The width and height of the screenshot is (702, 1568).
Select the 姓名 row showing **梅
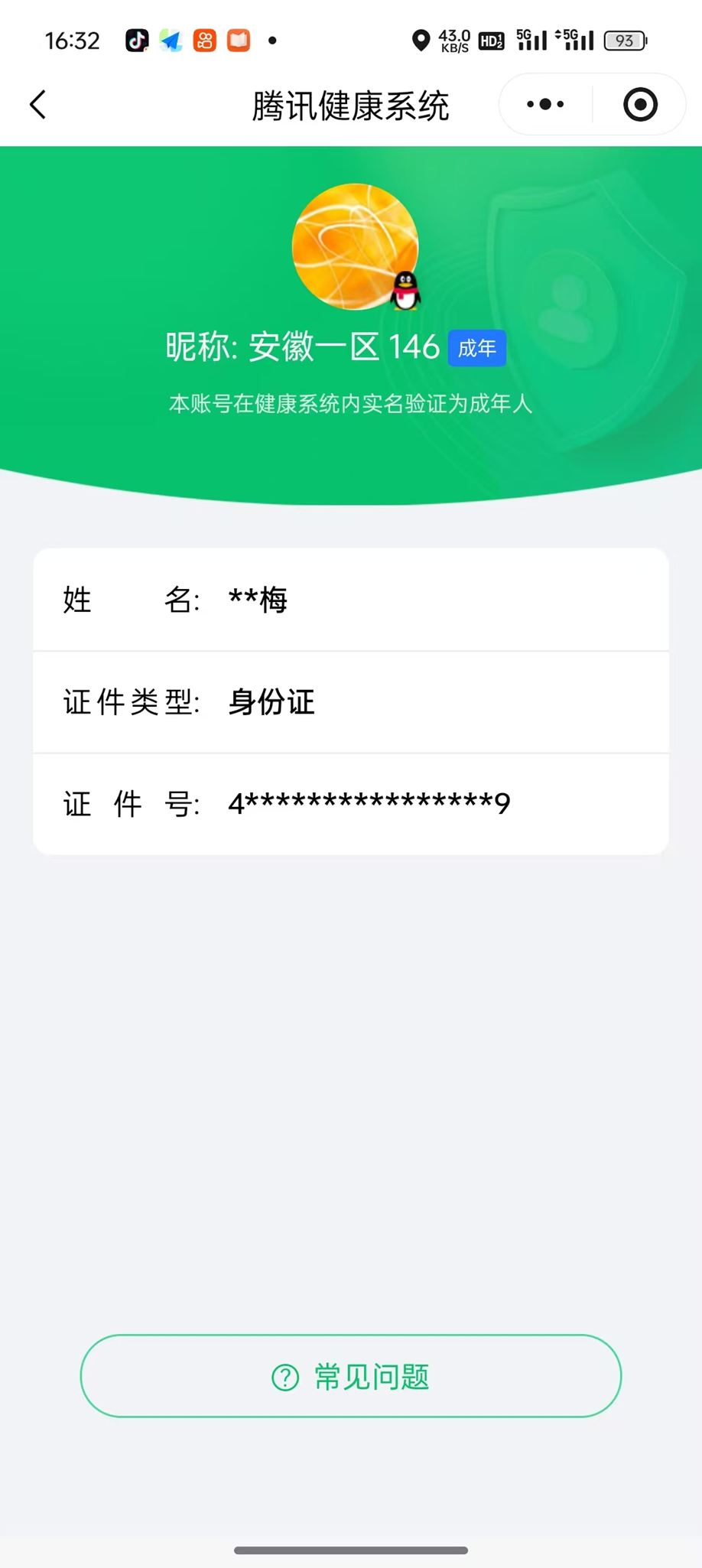tap(351, 600)
